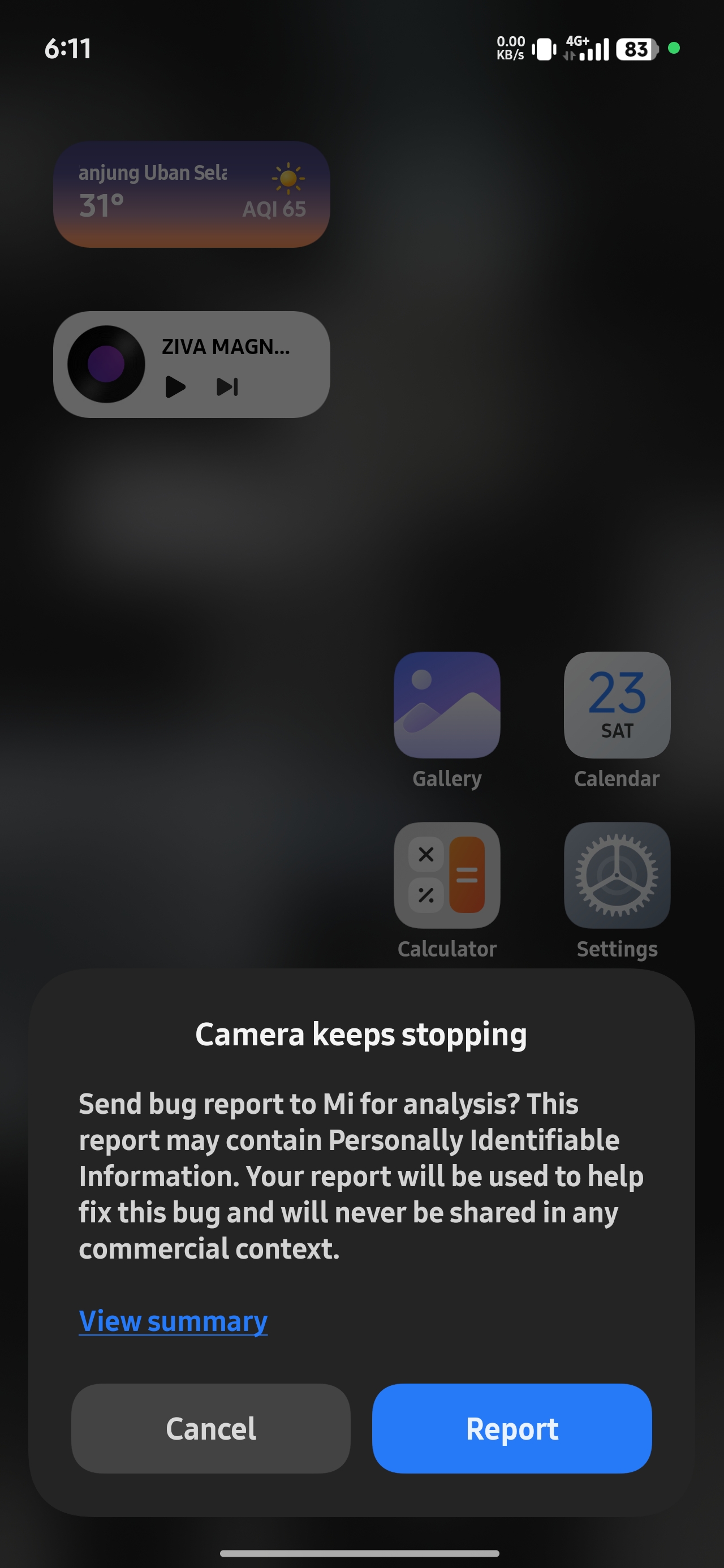The image size is (724, 1568).
Task: Open the View summary link
Action: [x=173, y=1321]
